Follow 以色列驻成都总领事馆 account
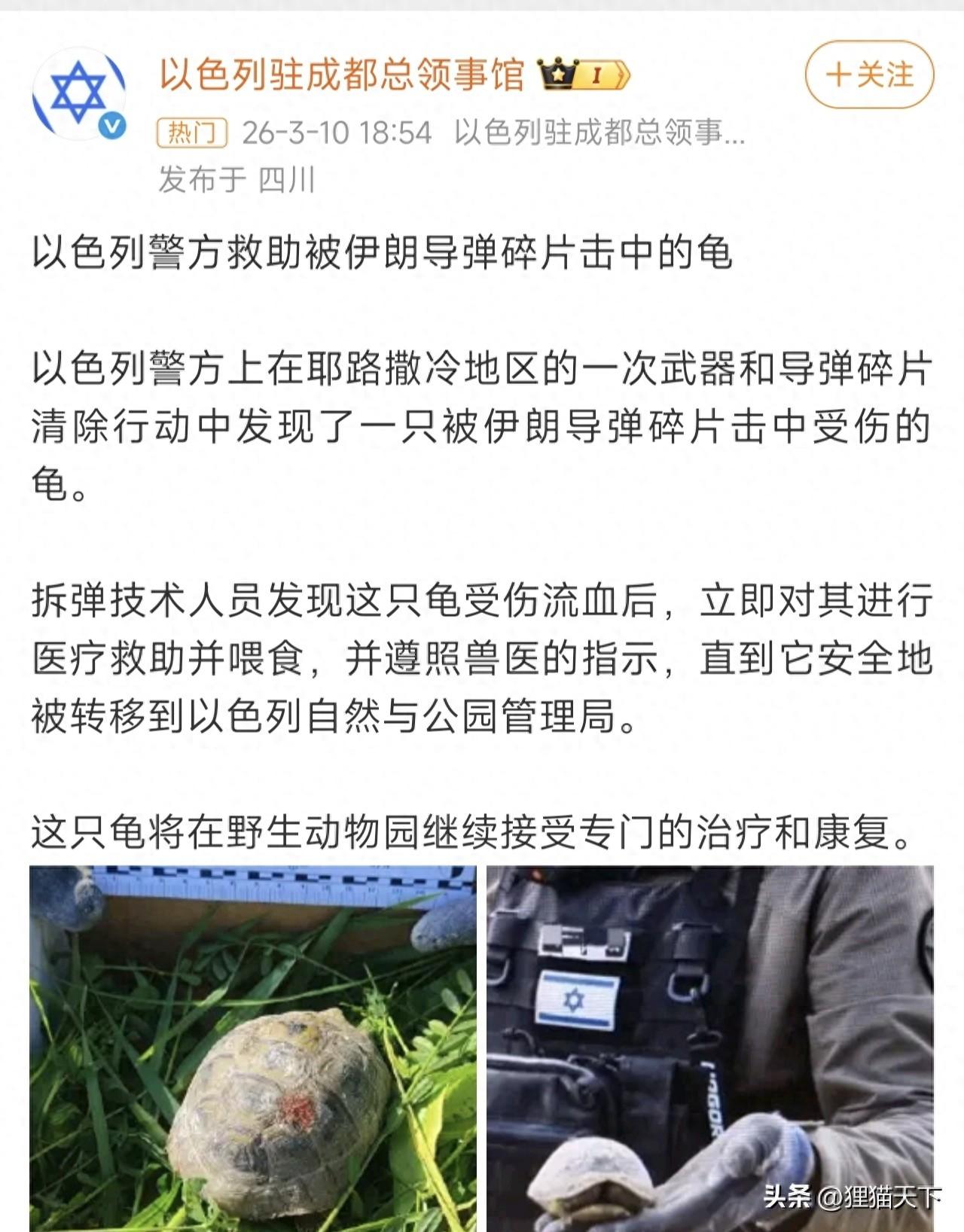Image resolution: width=964 pixels, height=1232 pixels. coord(869,75)
